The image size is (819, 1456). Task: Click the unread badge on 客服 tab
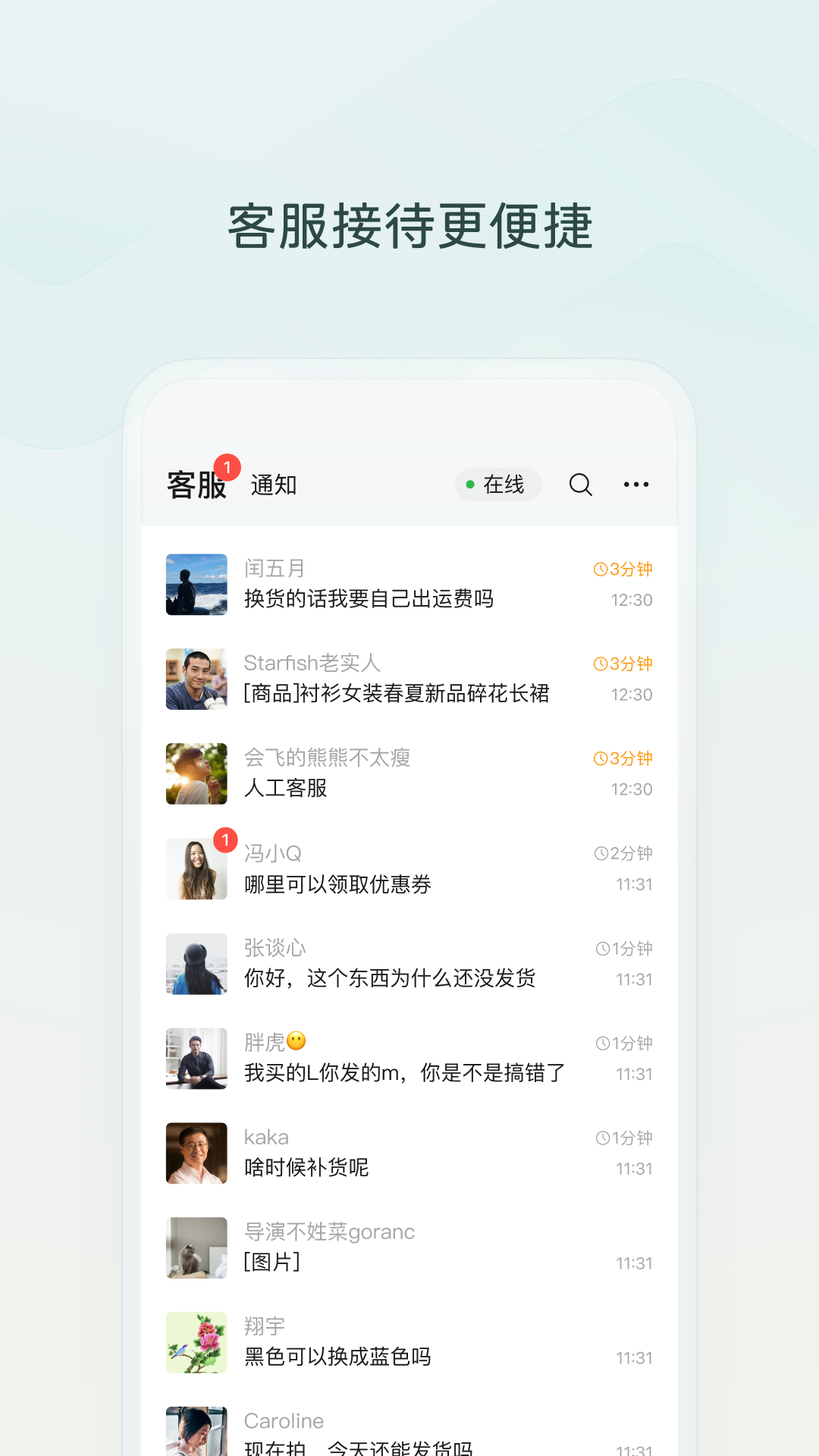click(x=227, y=465)
